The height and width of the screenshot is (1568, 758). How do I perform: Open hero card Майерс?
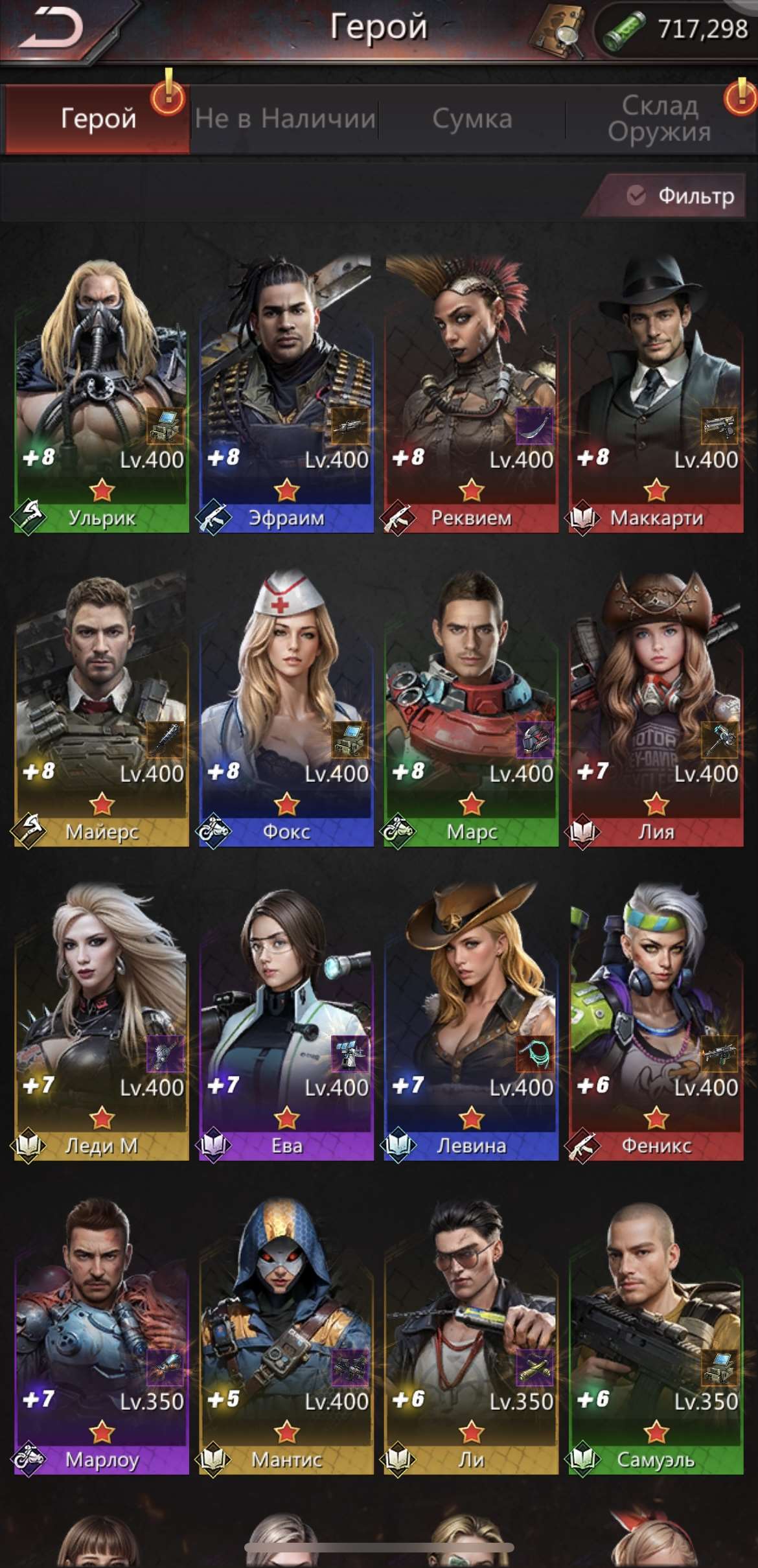(x=102, y=709)
